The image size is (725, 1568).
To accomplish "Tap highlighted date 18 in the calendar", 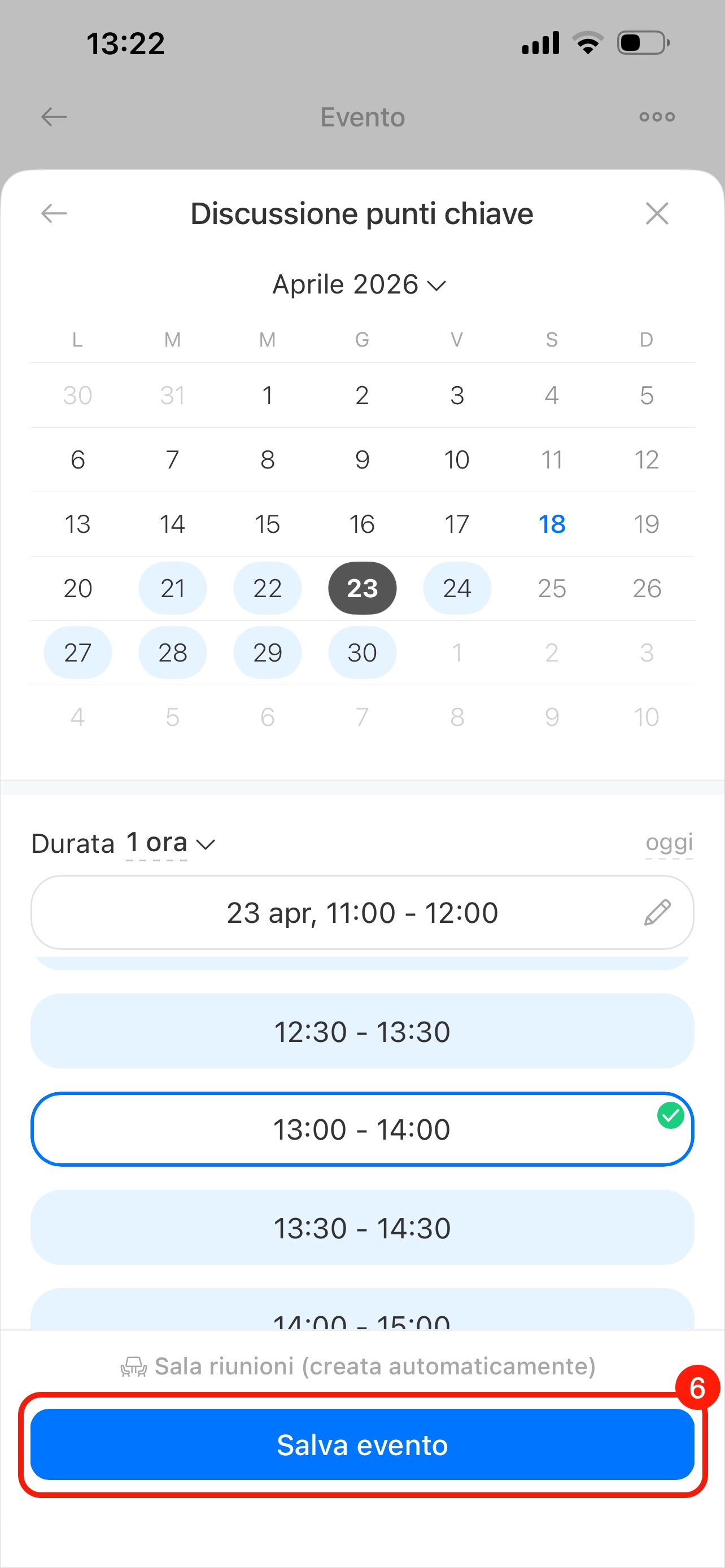I will (x=552, y=524).
